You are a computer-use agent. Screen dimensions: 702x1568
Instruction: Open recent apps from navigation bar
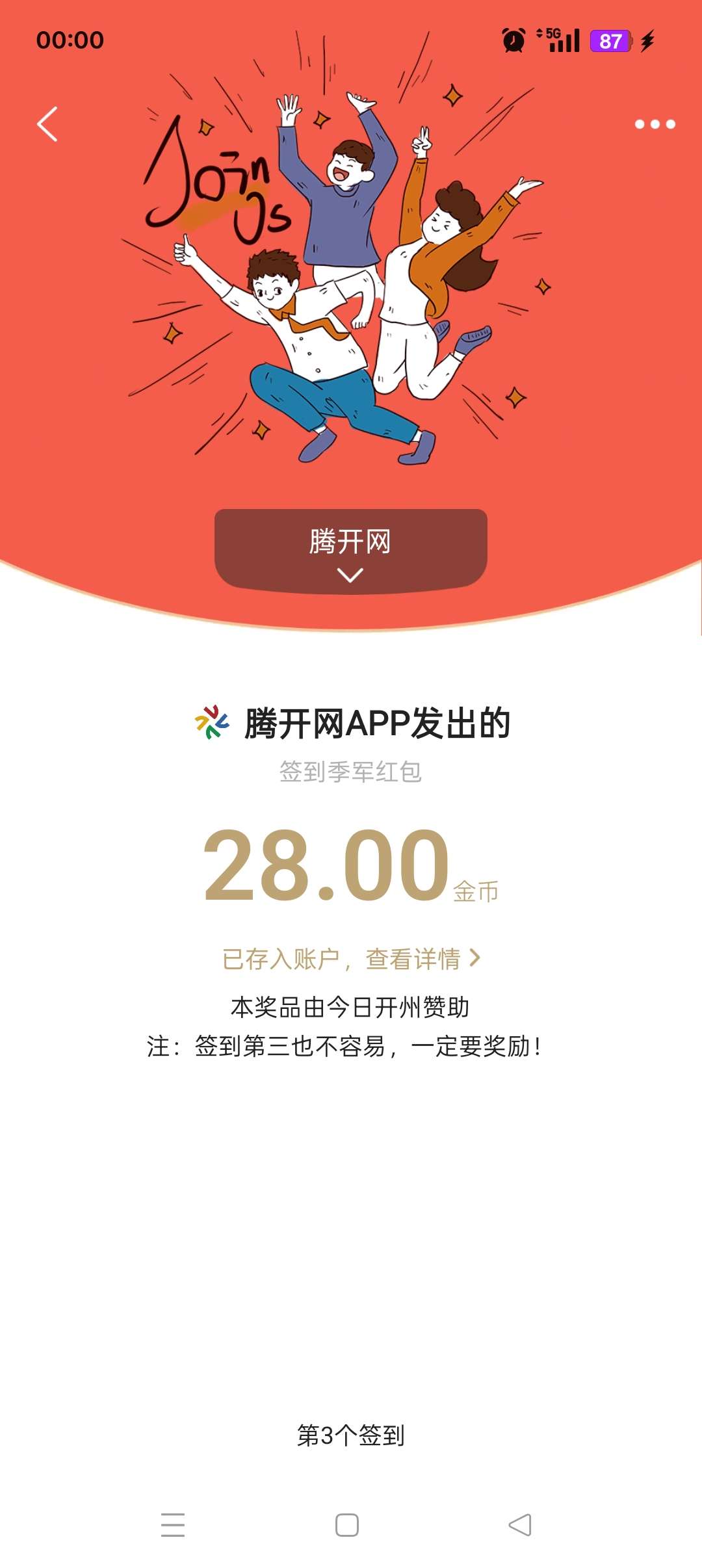[173, 1524]
